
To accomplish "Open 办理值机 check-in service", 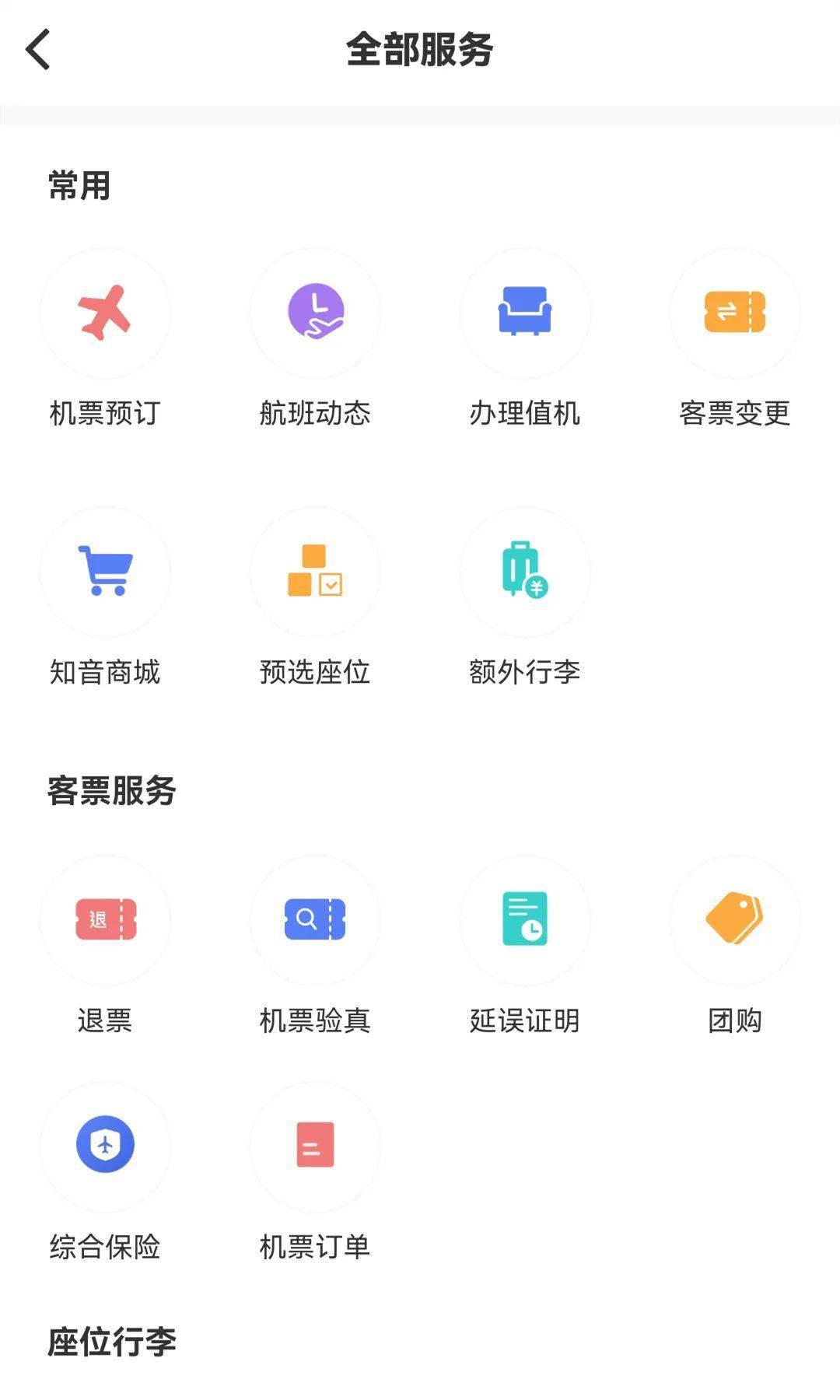I will [525, 312].
